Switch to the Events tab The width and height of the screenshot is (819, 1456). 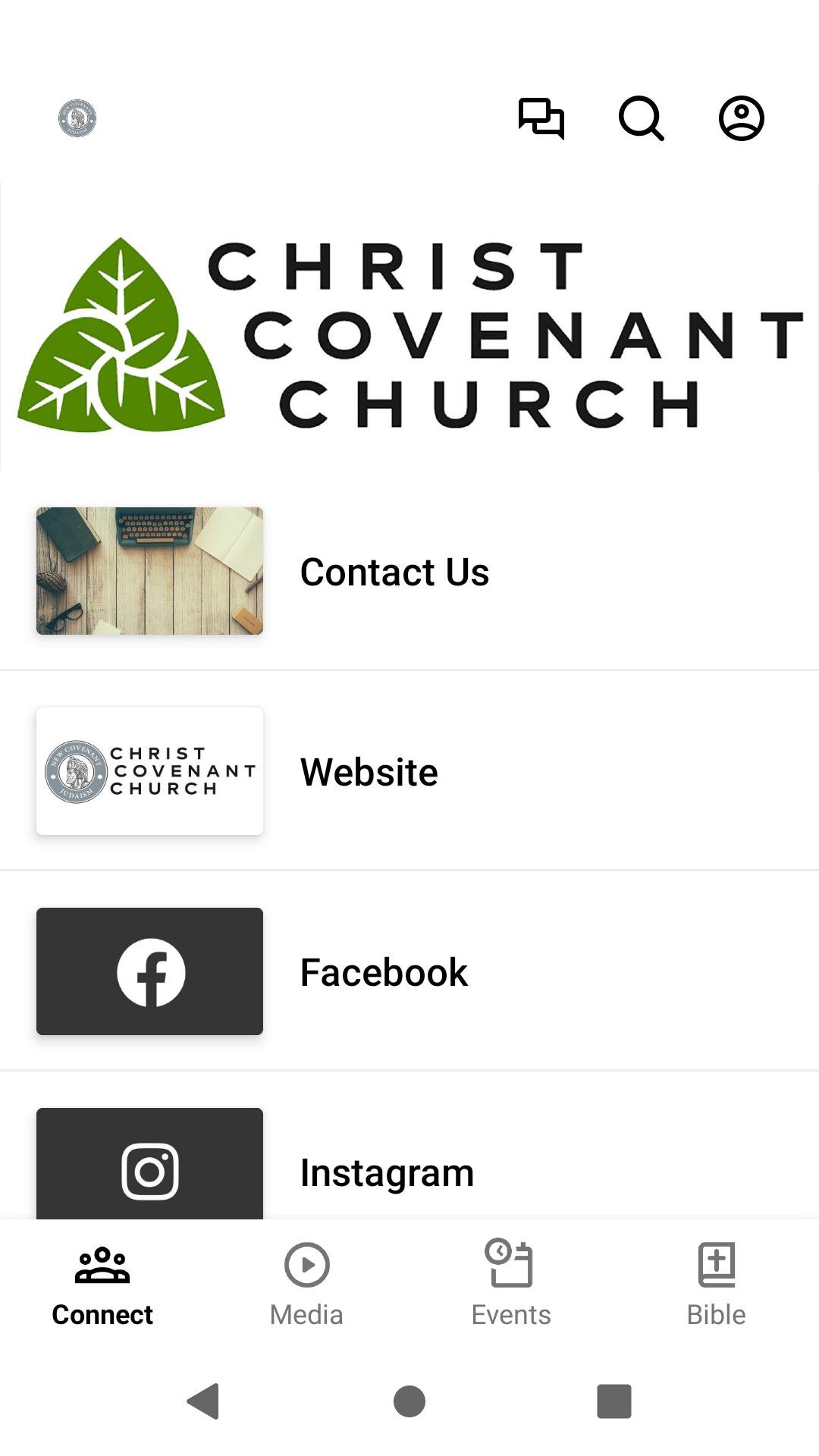point(511,1285)
